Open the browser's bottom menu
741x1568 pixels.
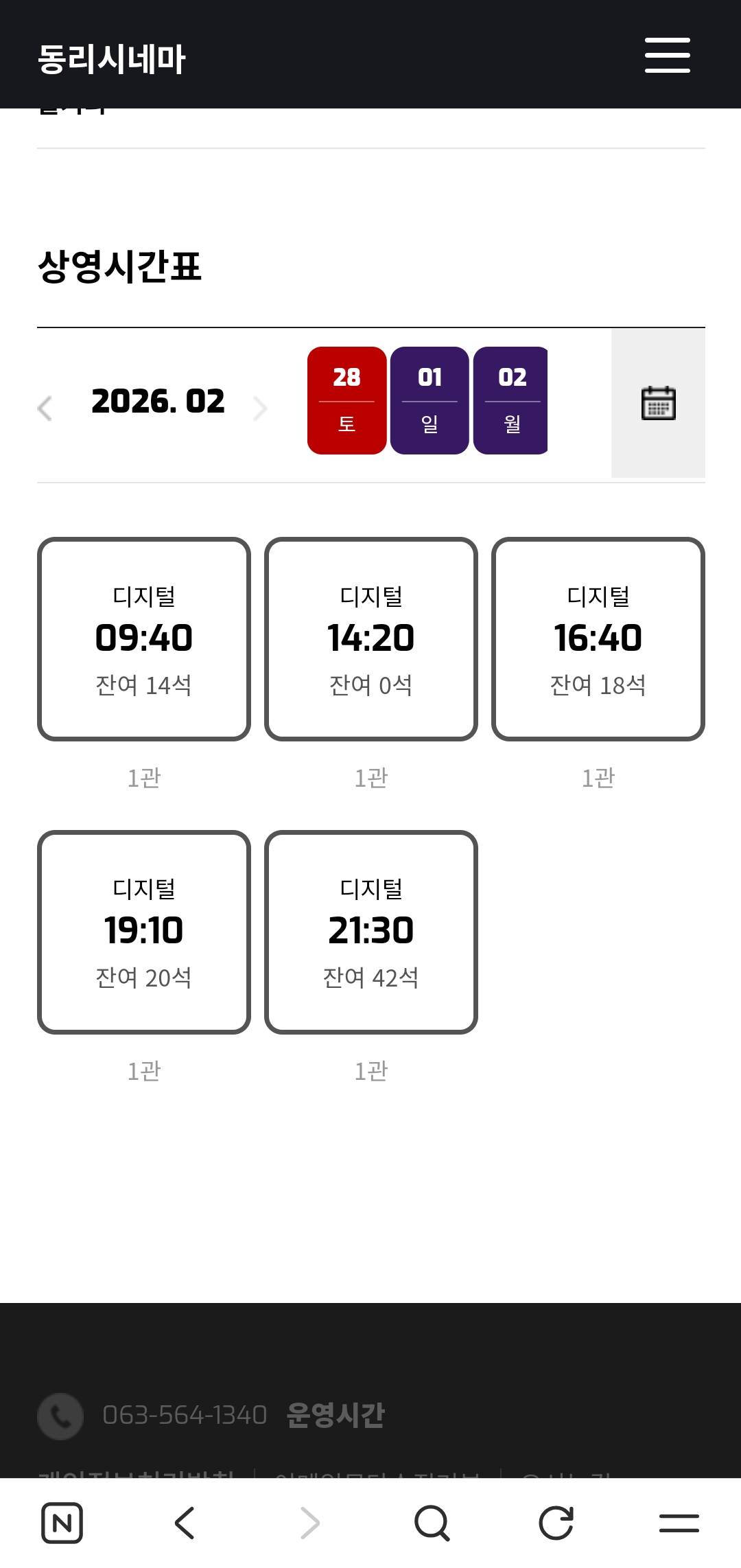(679, 1523)
